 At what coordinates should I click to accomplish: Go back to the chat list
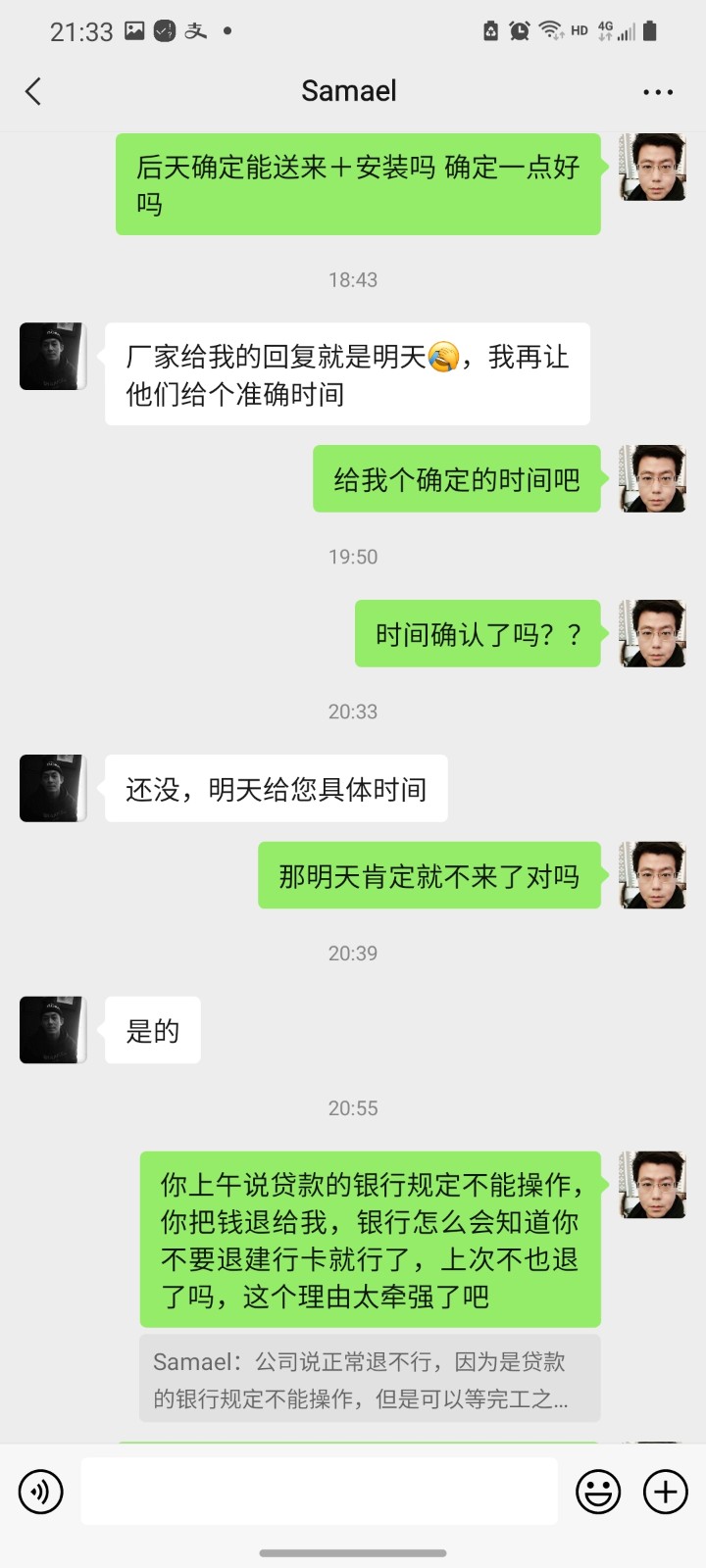click(33, 91)
